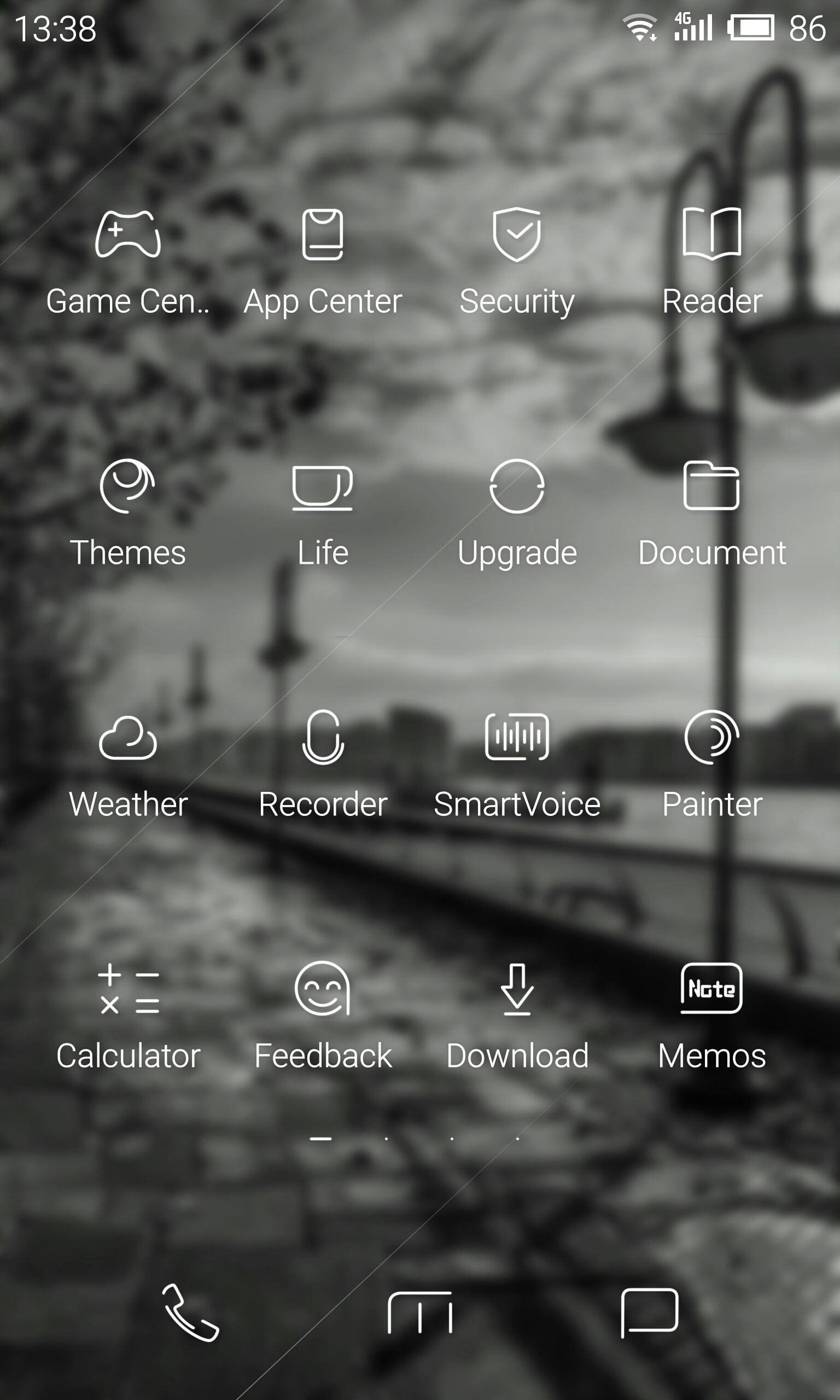Open the Life app

click(323, 486)
